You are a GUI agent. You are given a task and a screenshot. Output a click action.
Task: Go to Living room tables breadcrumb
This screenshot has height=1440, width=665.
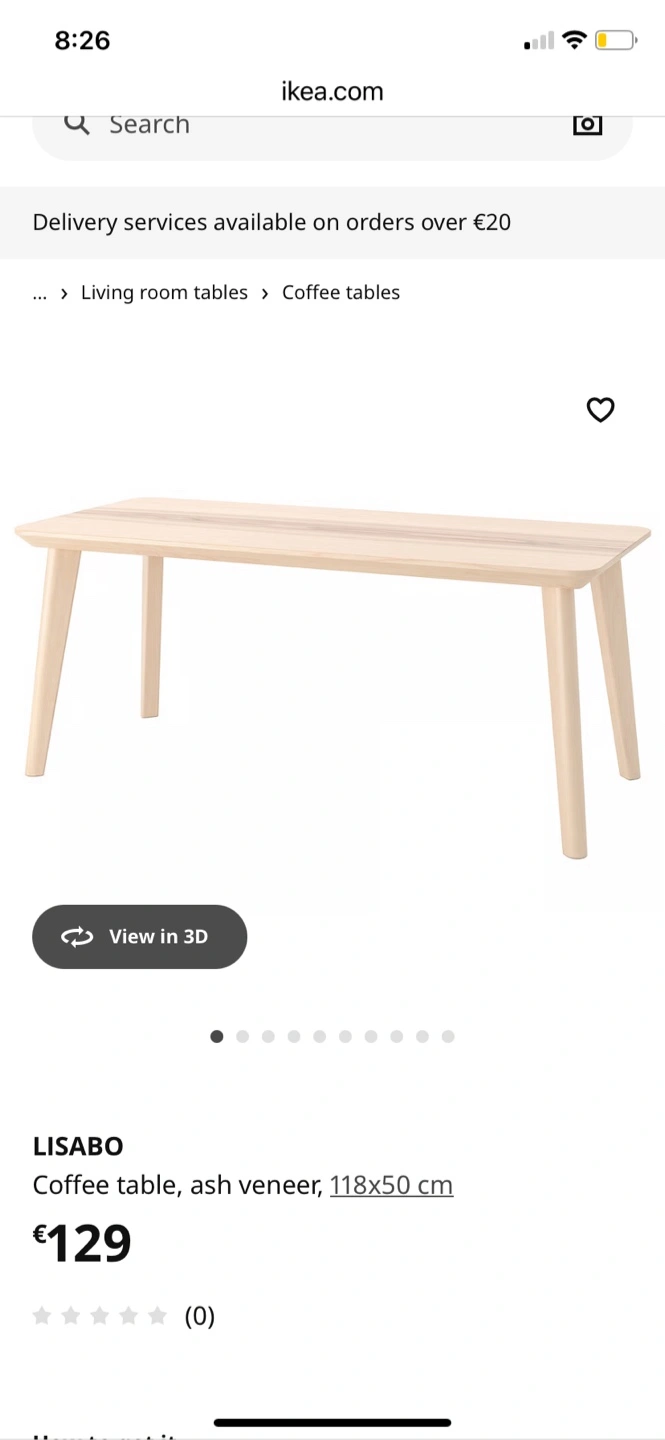pyautogui.click(x=164, y=292)
